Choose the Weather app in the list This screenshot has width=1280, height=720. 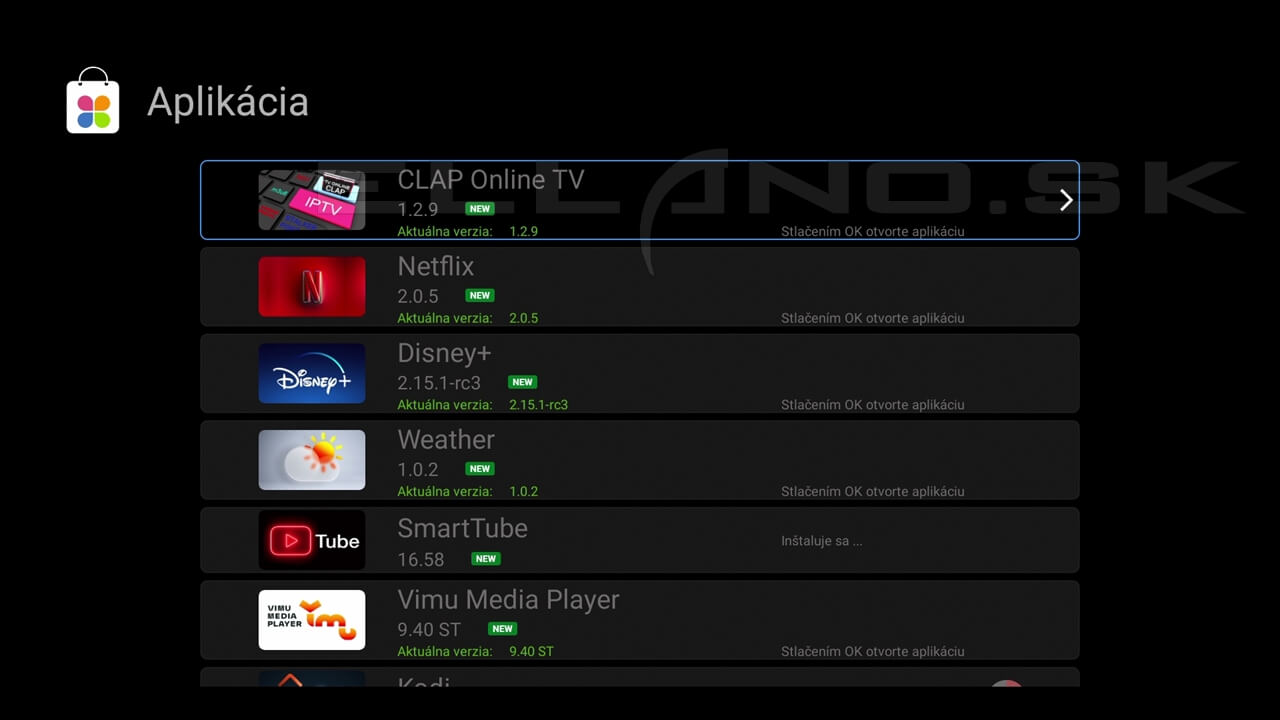[x=640, y=460]
